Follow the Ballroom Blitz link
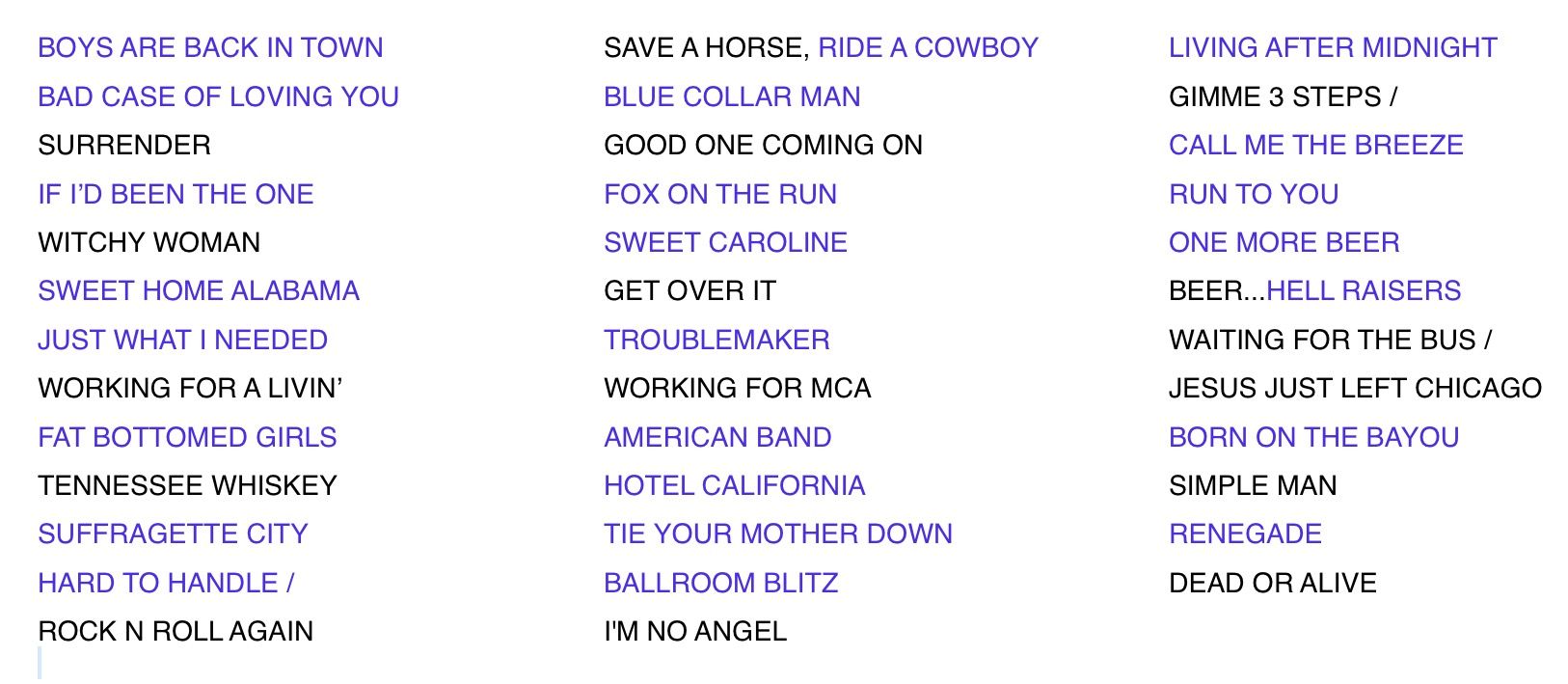 (x=720, y=583)
